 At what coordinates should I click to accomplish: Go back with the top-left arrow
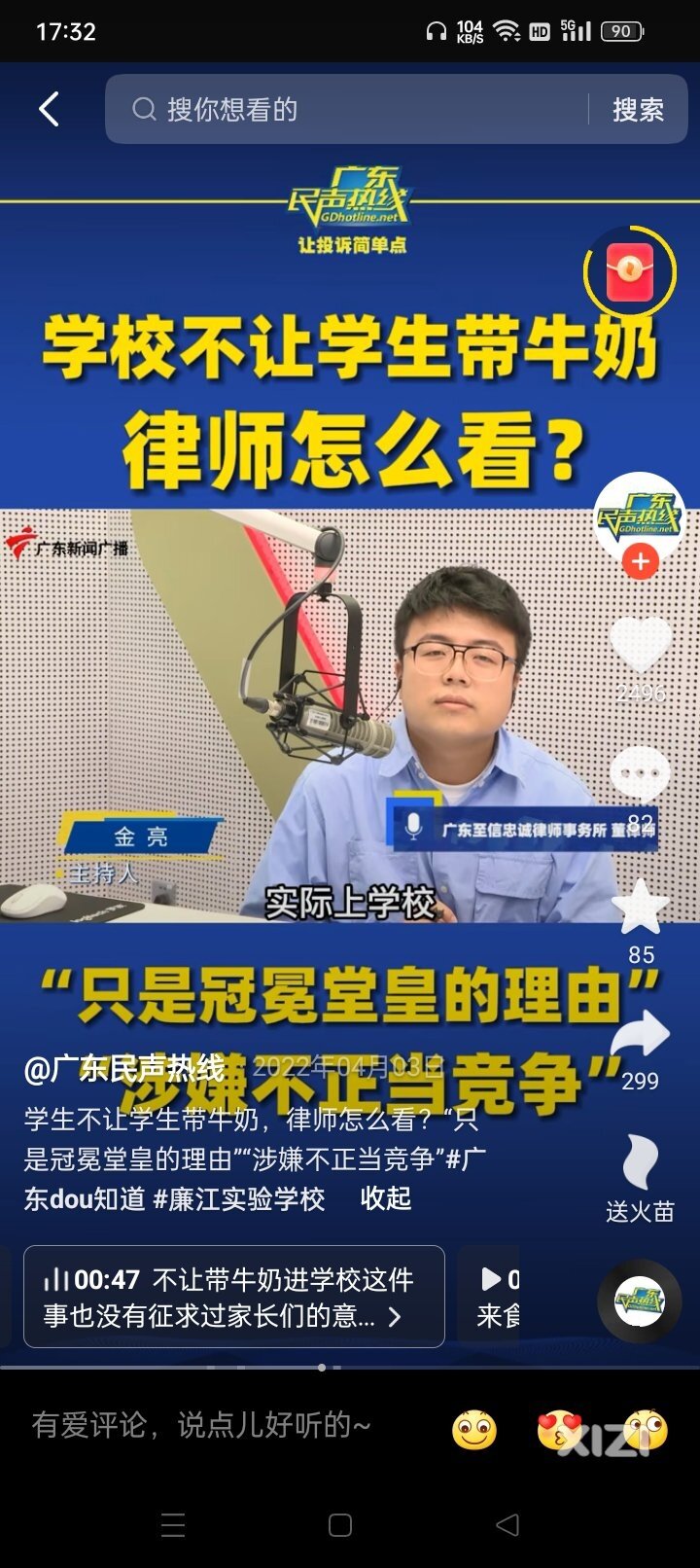(50, 109)
